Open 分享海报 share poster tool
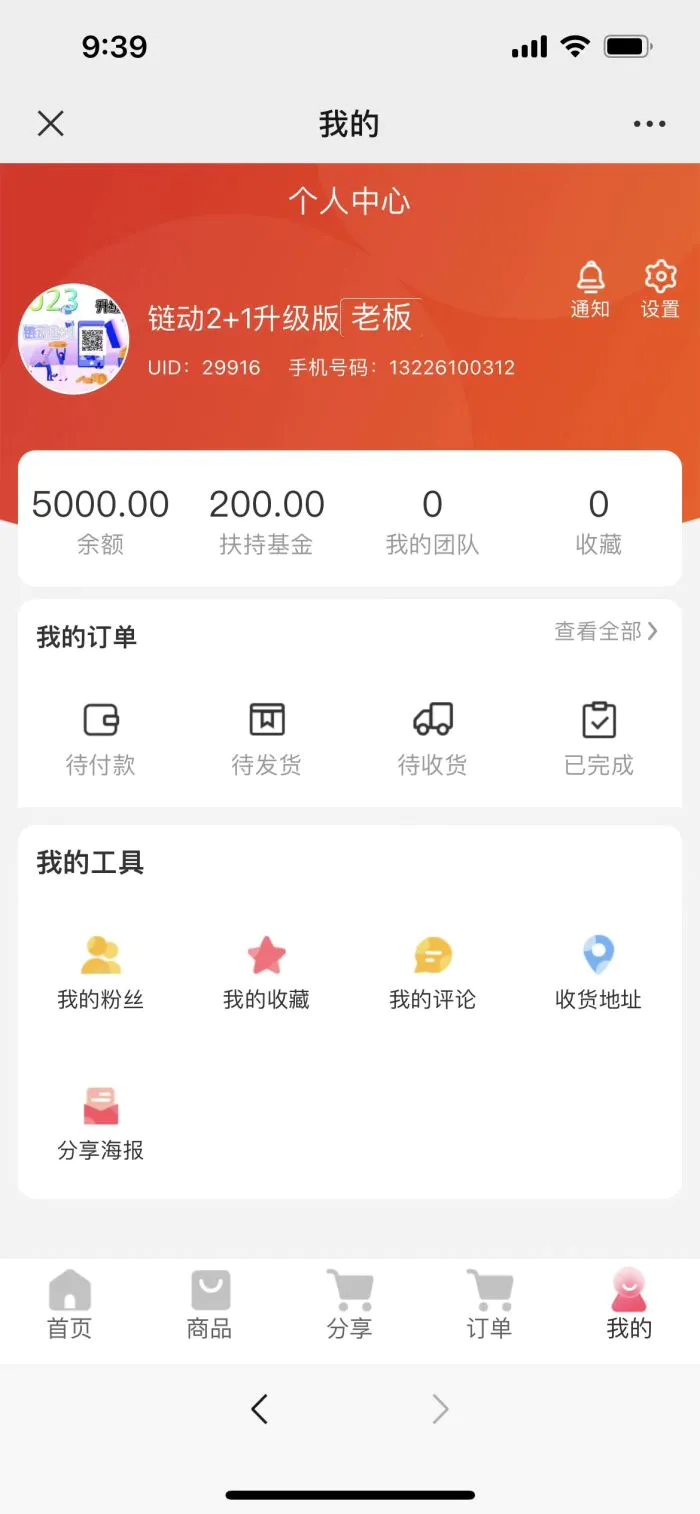Screen dimensions: 700x1514 (x=100, y=1123)
